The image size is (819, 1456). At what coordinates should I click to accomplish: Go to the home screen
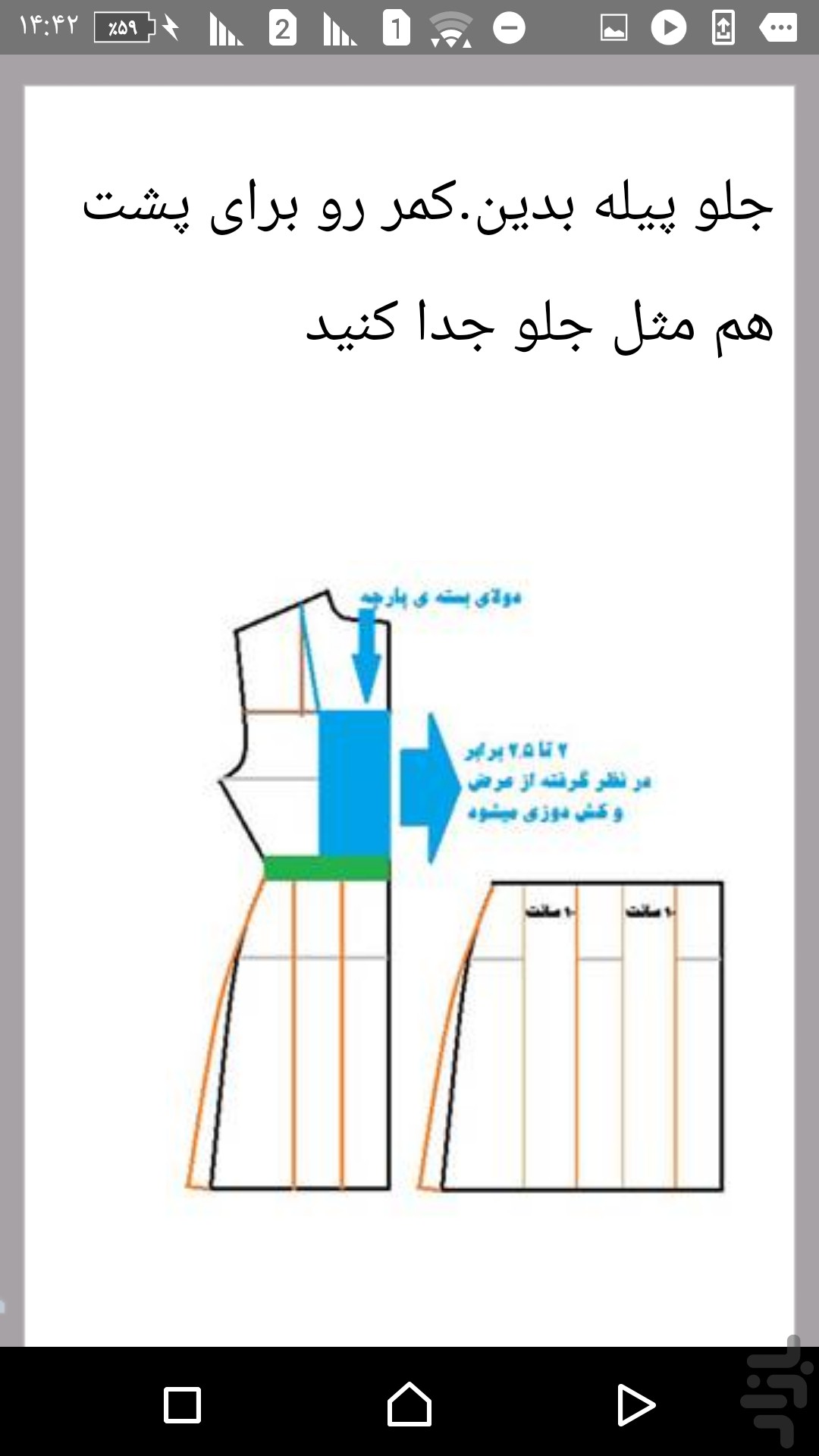pos(409,1405)
